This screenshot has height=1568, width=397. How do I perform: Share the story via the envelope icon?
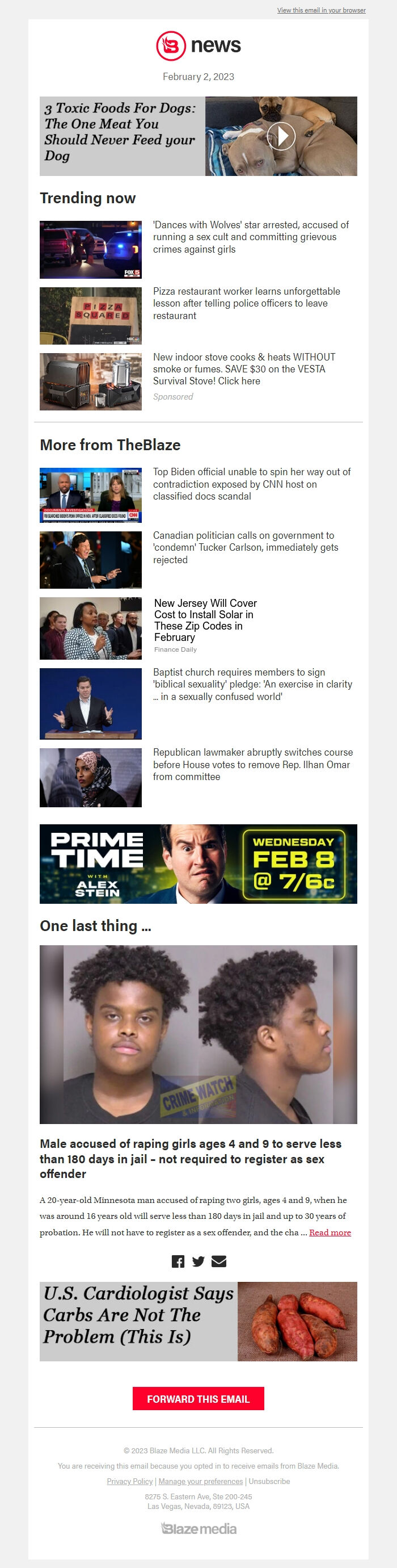click(x=219, y=1261)
